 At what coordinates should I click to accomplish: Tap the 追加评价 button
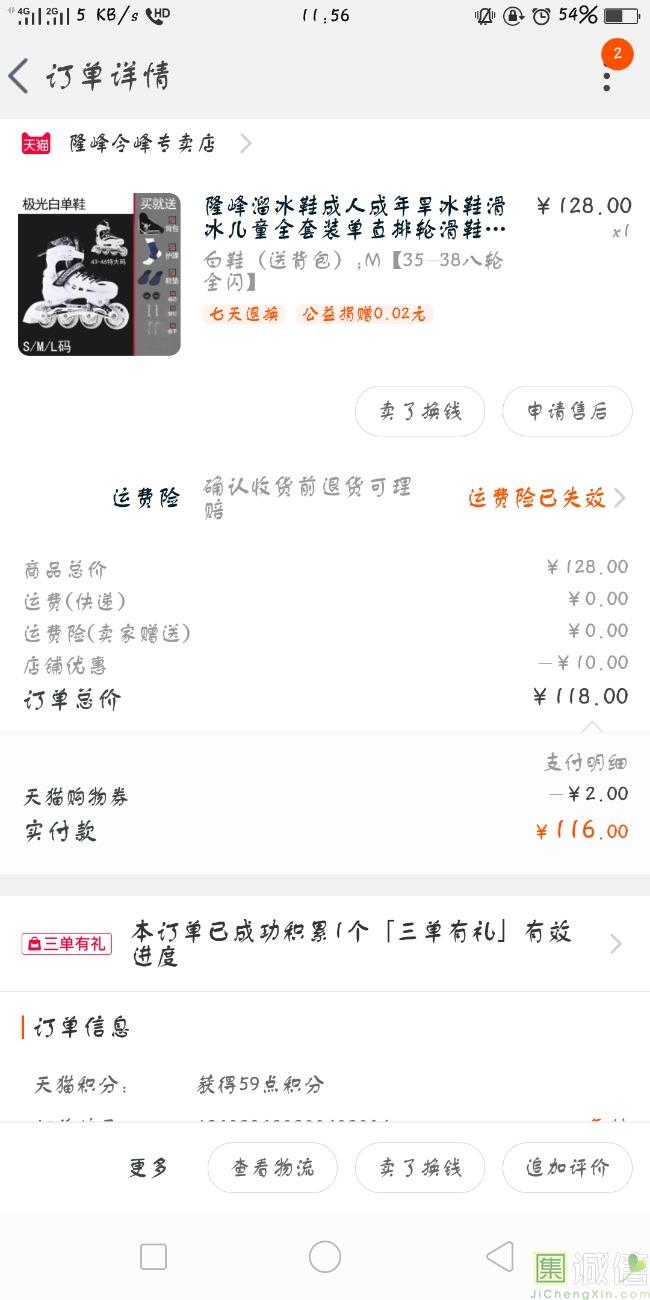coord(567,1168)
